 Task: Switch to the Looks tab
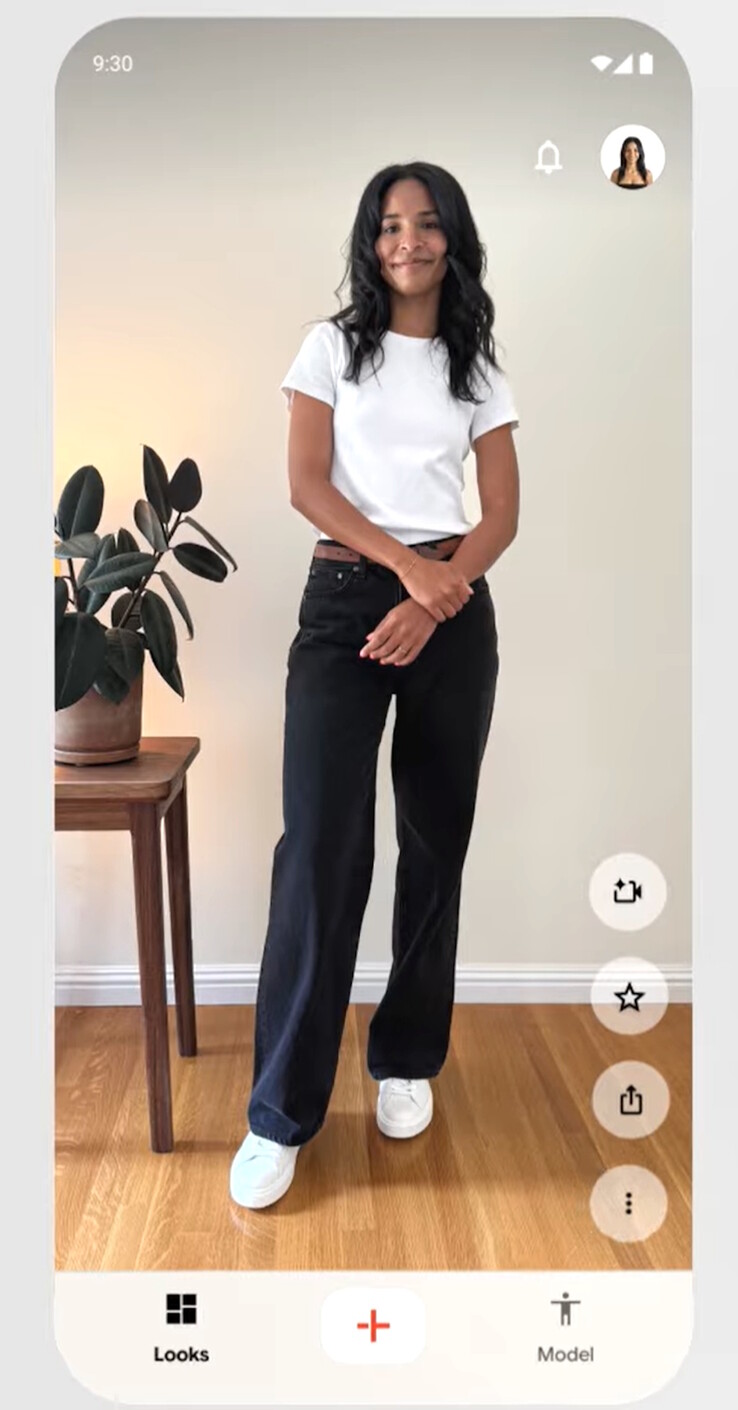[181, 1326]
